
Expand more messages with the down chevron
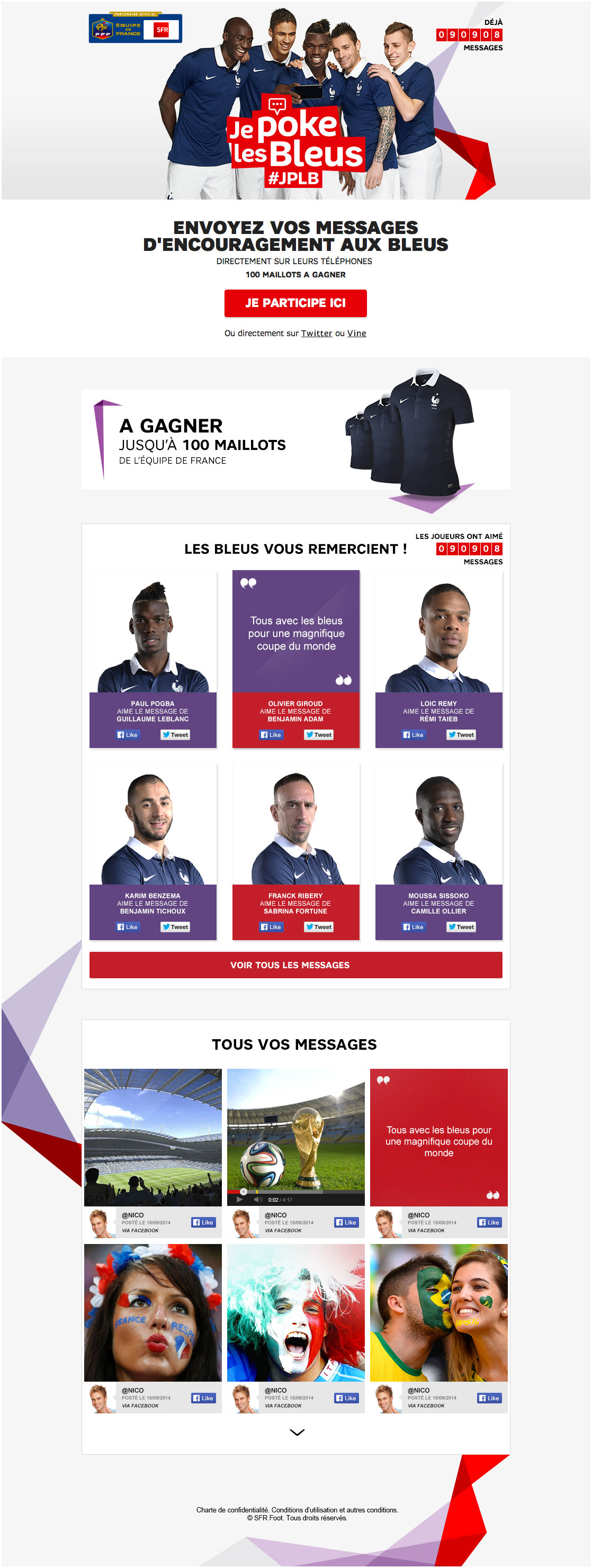(x=297, y=1432)
